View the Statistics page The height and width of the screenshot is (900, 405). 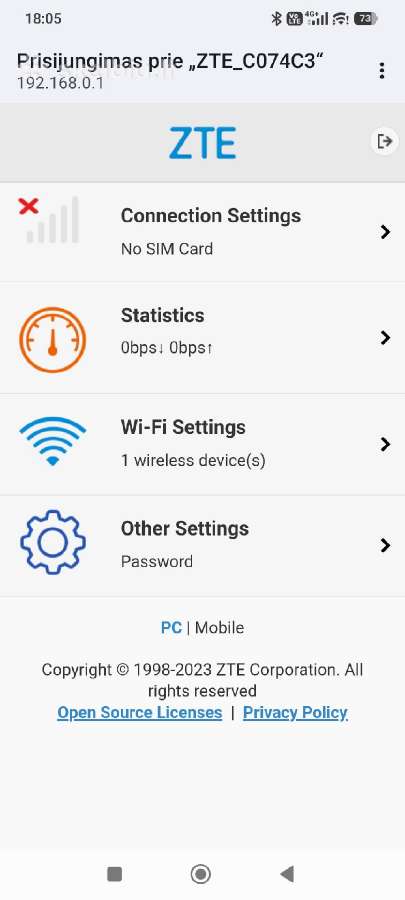202,338
